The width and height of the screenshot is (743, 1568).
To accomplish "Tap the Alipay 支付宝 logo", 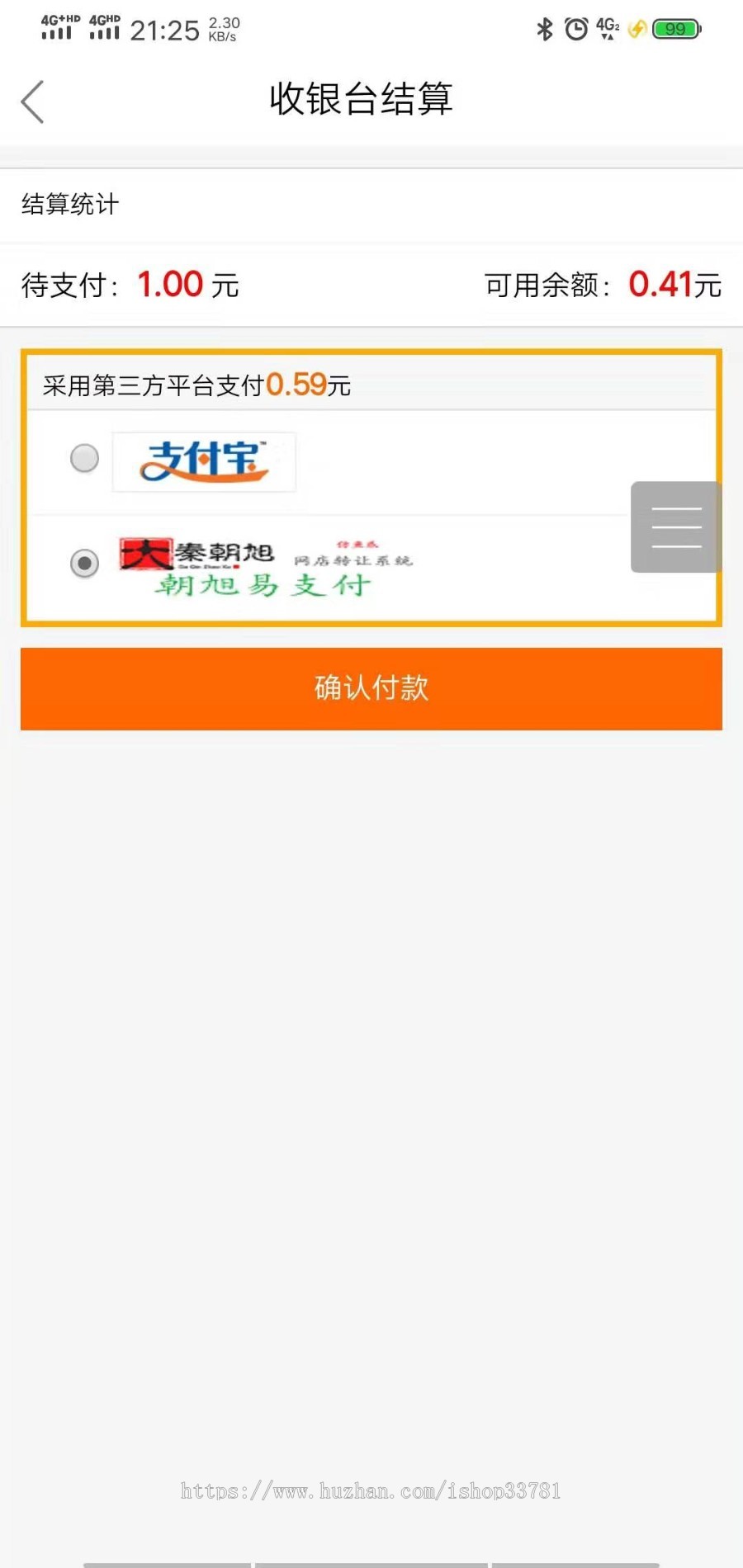I will tap(205, 462).
